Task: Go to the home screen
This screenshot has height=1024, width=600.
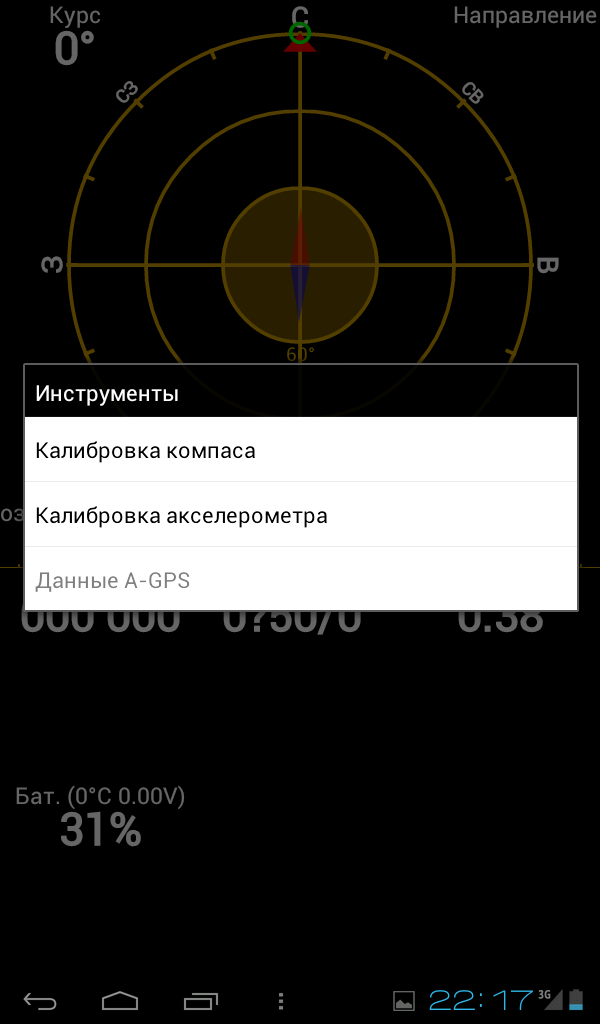Action: (x=120, y=1000)
